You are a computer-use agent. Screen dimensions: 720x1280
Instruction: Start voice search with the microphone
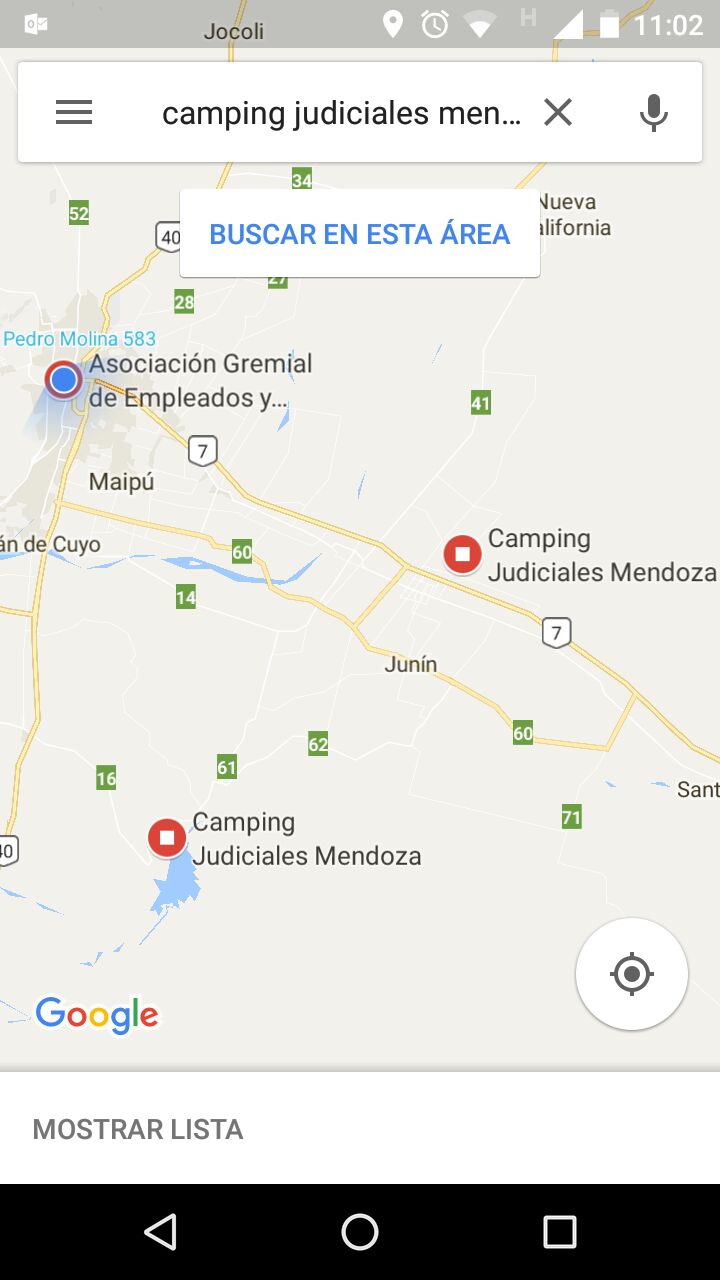(x=653, y=113)
